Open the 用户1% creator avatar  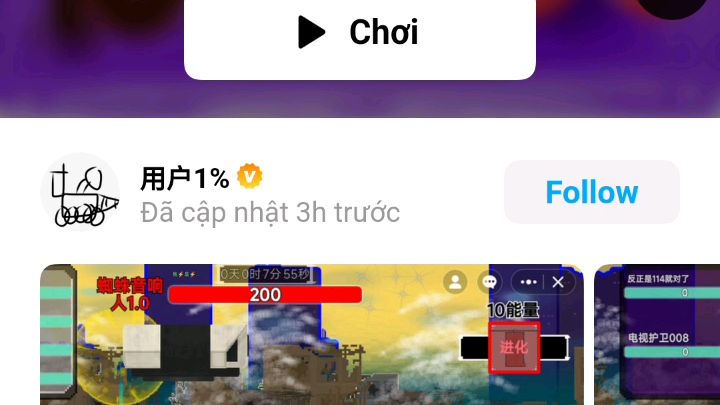[80, 192]
